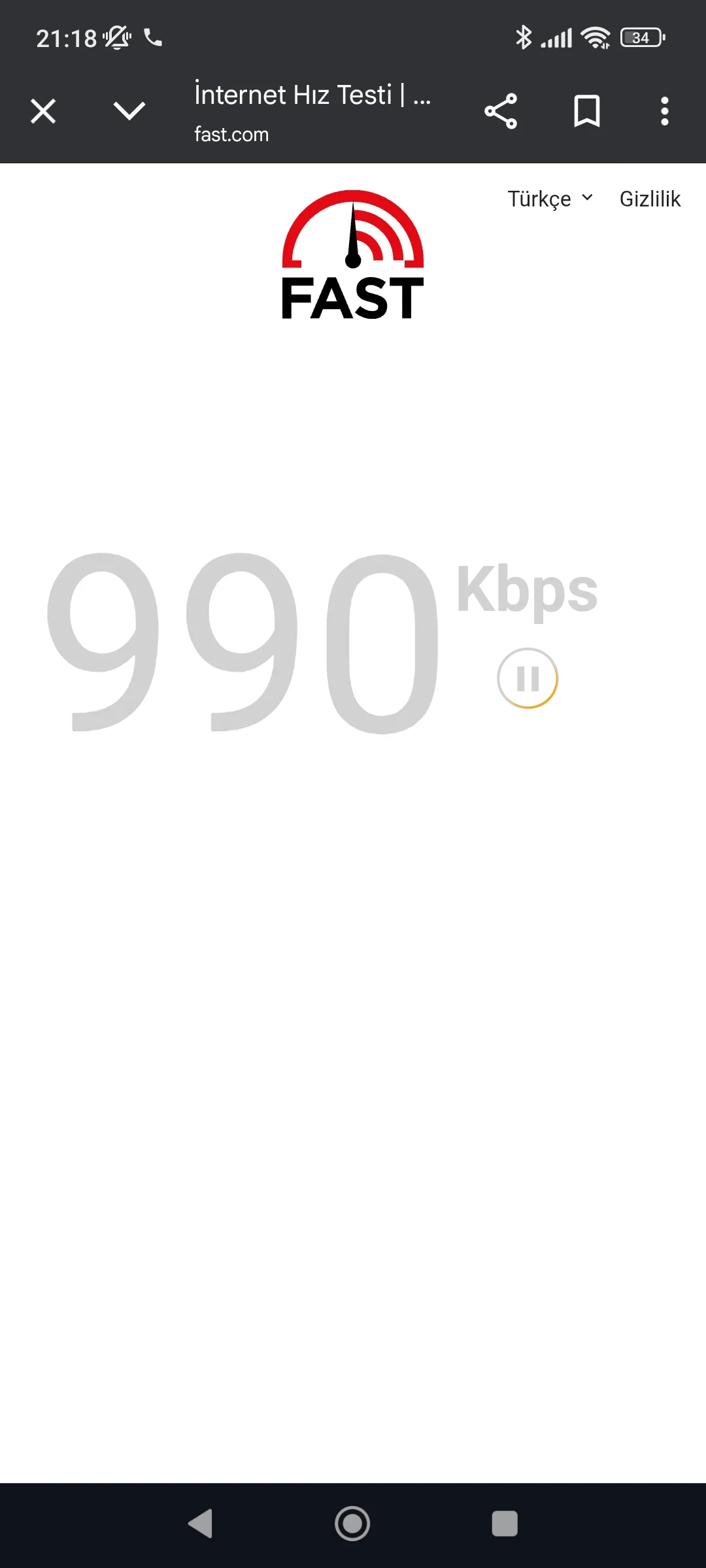Tap the Bluetooth icon in status bar

(523, 37)
